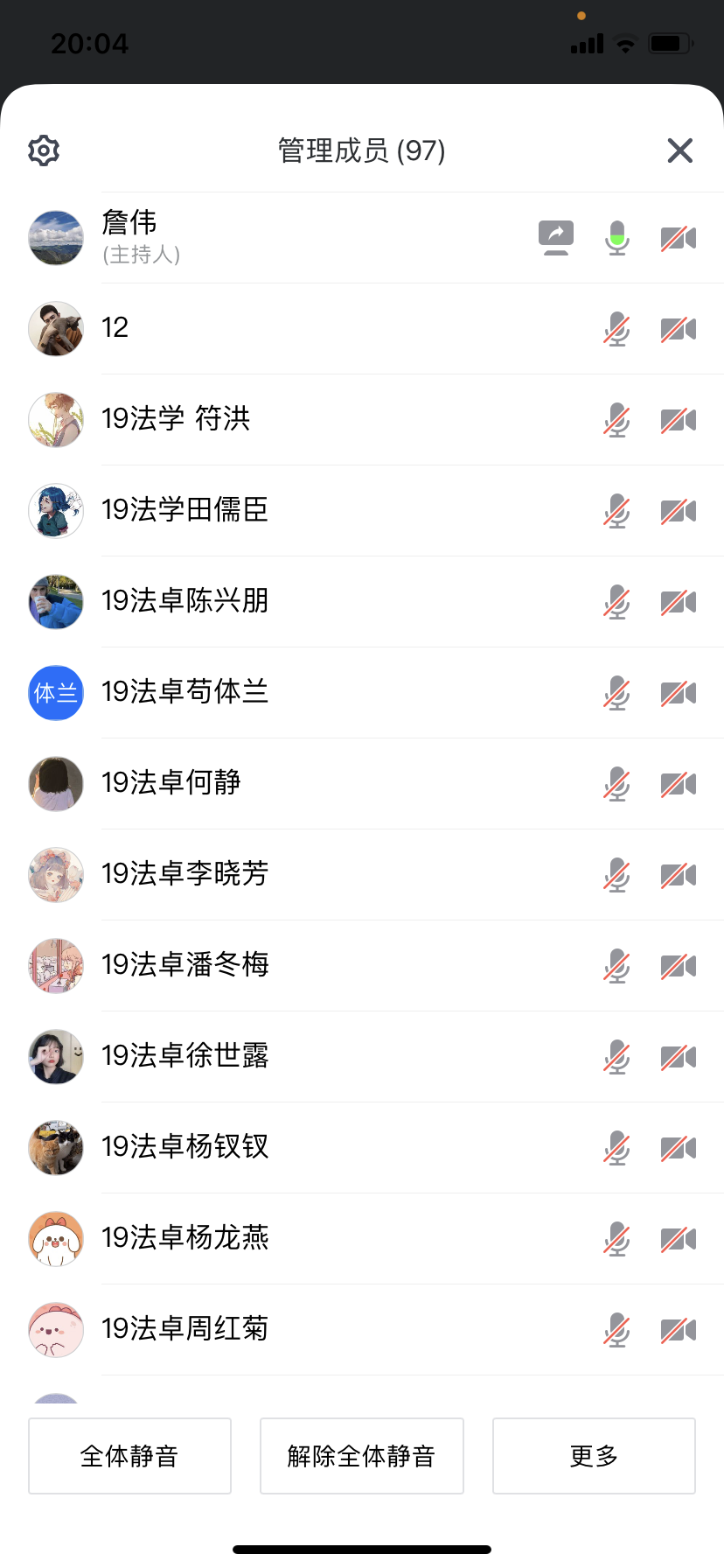Viewport: 724px width, 1568px height.
Task: Toggle the camera icon for 19法学 符洪
Action: click(679, 420)
